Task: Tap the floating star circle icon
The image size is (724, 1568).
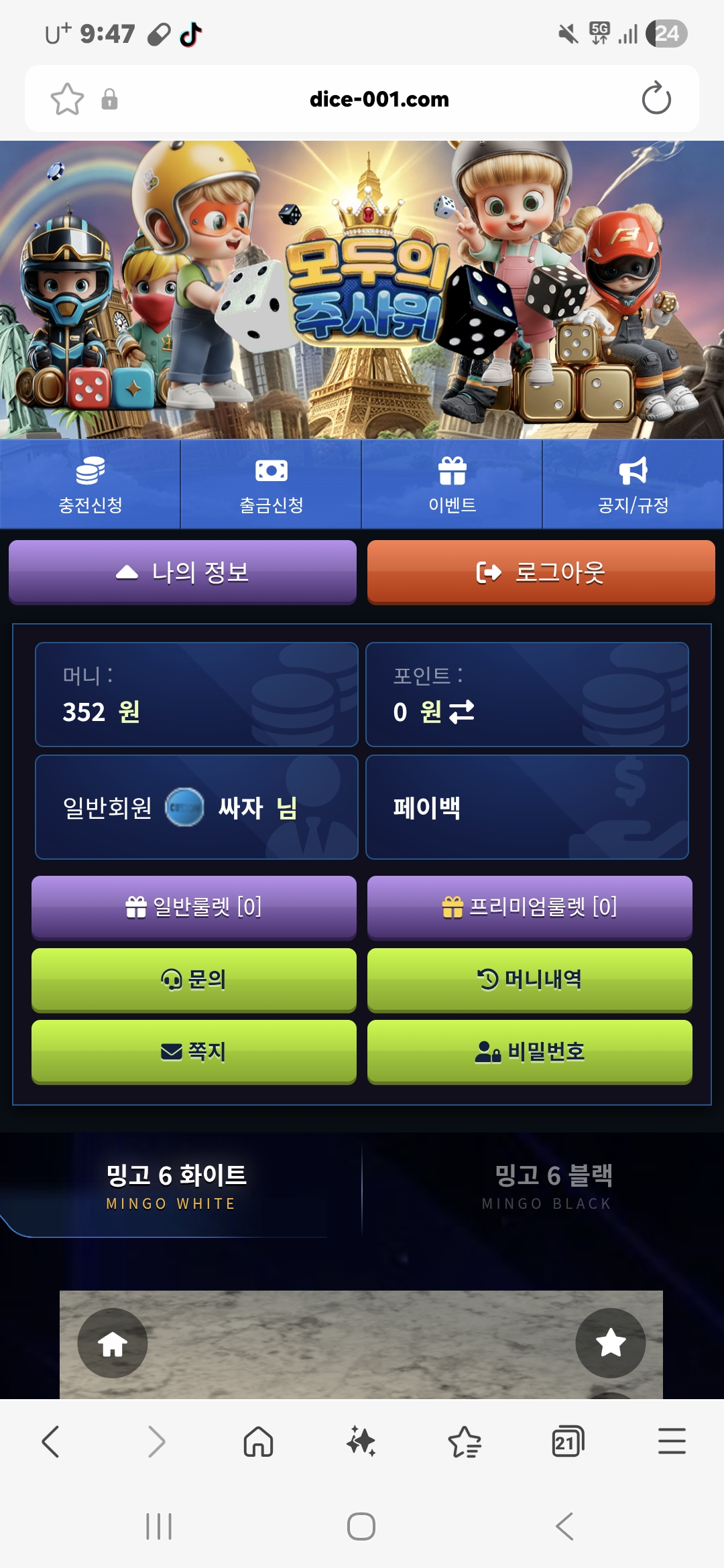Action: (x=610, y=1344)
